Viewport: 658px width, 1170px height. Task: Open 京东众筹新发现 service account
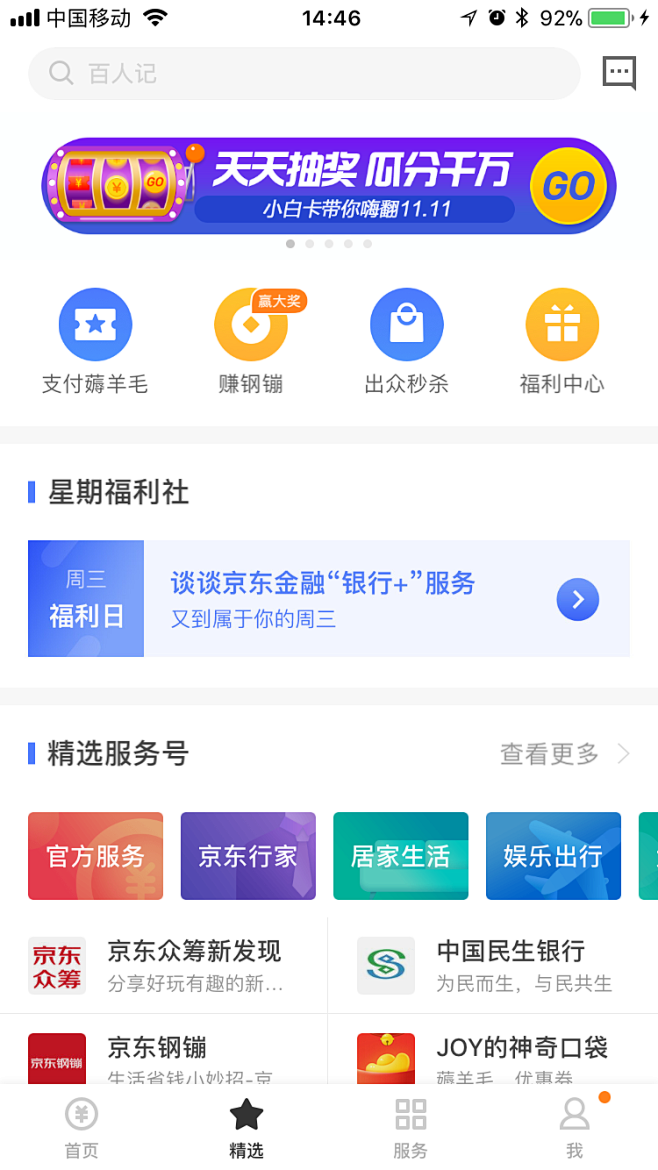(x=164, y=966)
